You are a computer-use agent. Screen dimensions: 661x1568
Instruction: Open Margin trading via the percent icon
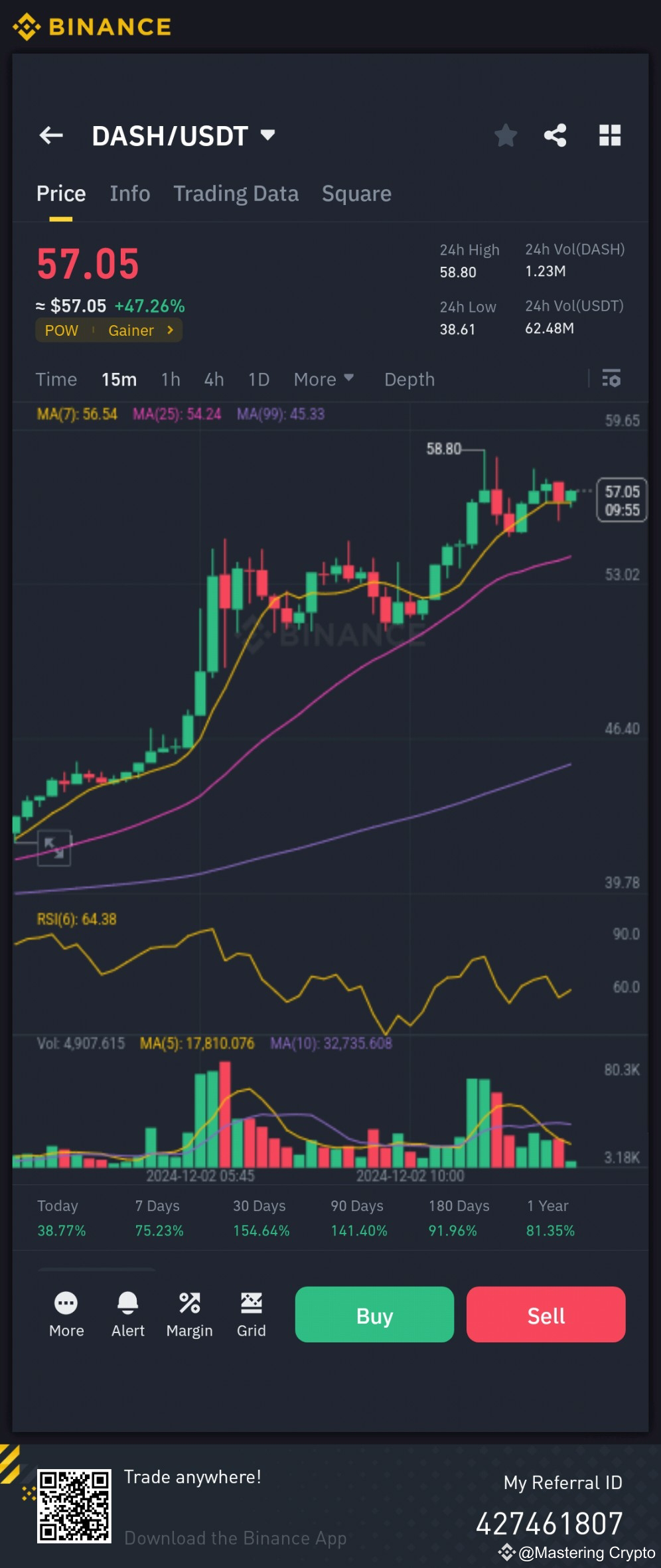[190, 1303]
